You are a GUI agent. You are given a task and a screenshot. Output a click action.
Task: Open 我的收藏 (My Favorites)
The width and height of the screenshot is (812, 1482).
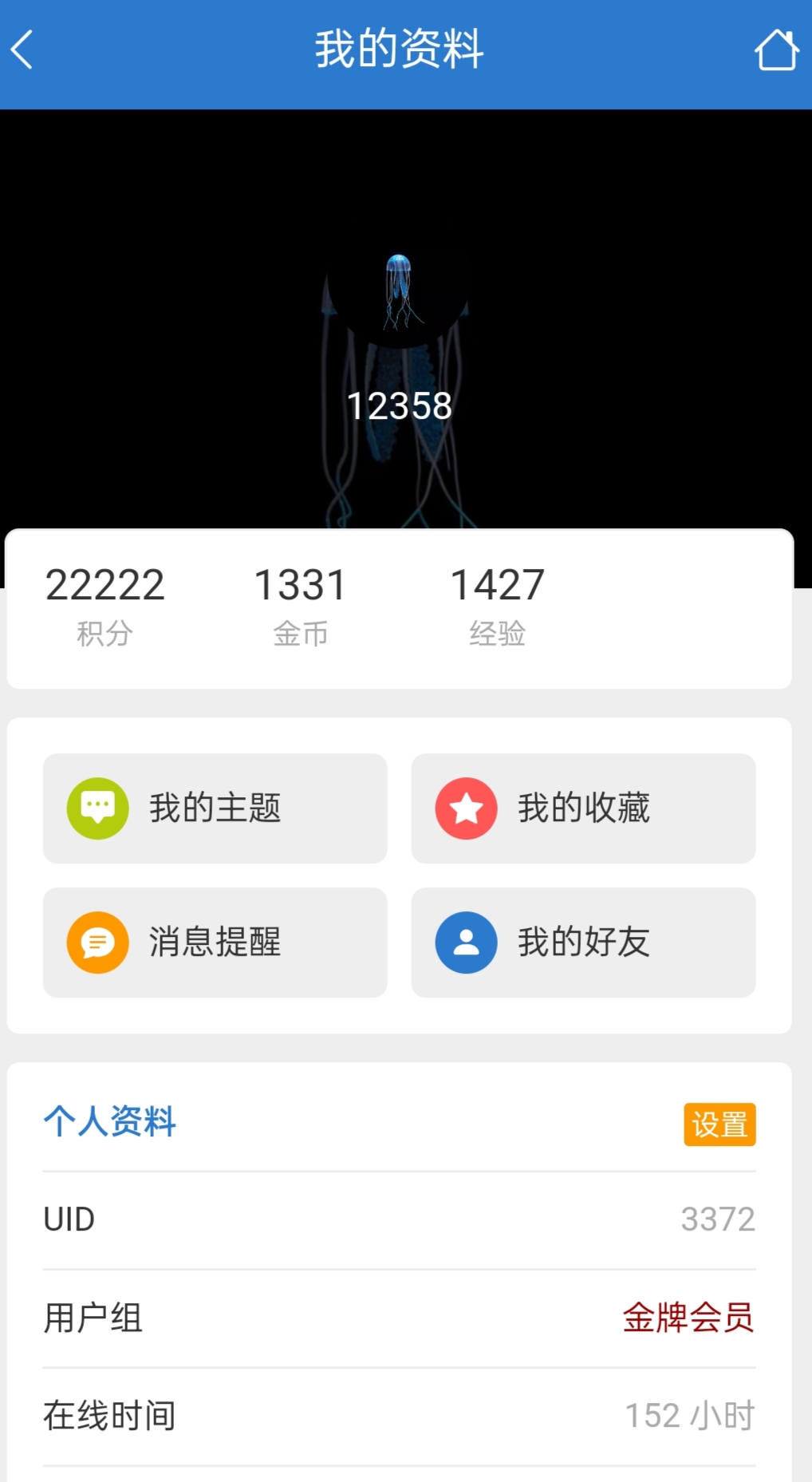tap(583, 808)
